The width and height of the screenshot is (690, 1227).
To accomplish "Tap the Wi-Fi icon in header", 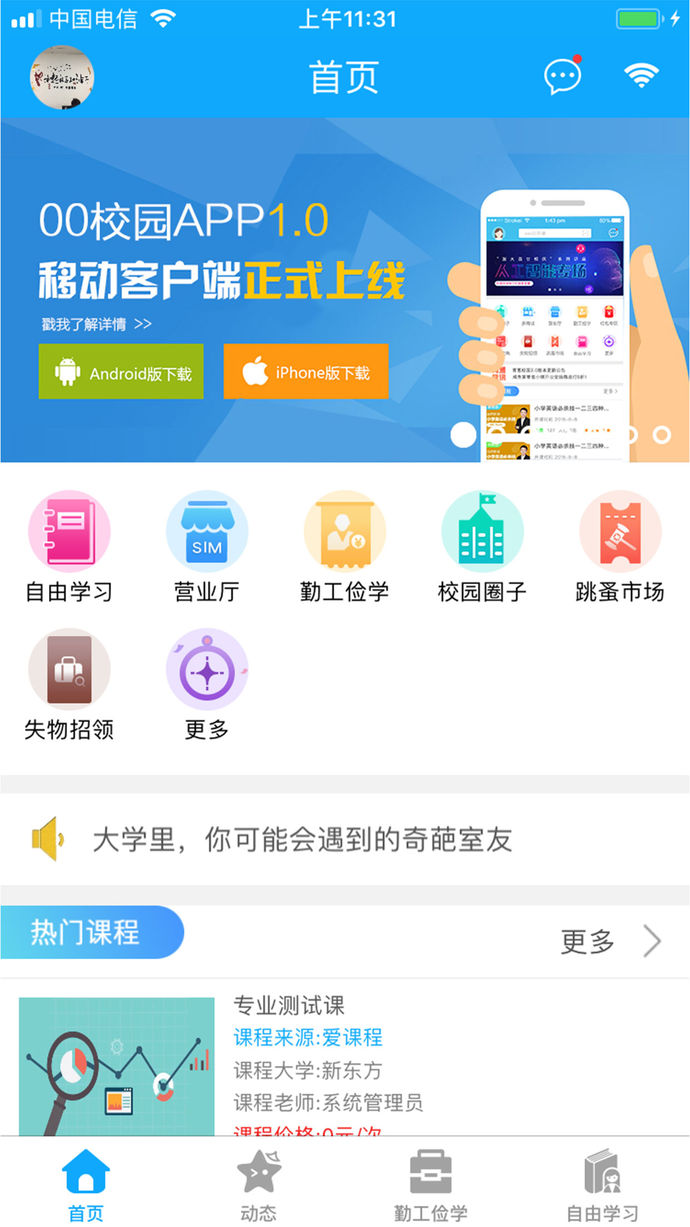I will pos(641,76).
